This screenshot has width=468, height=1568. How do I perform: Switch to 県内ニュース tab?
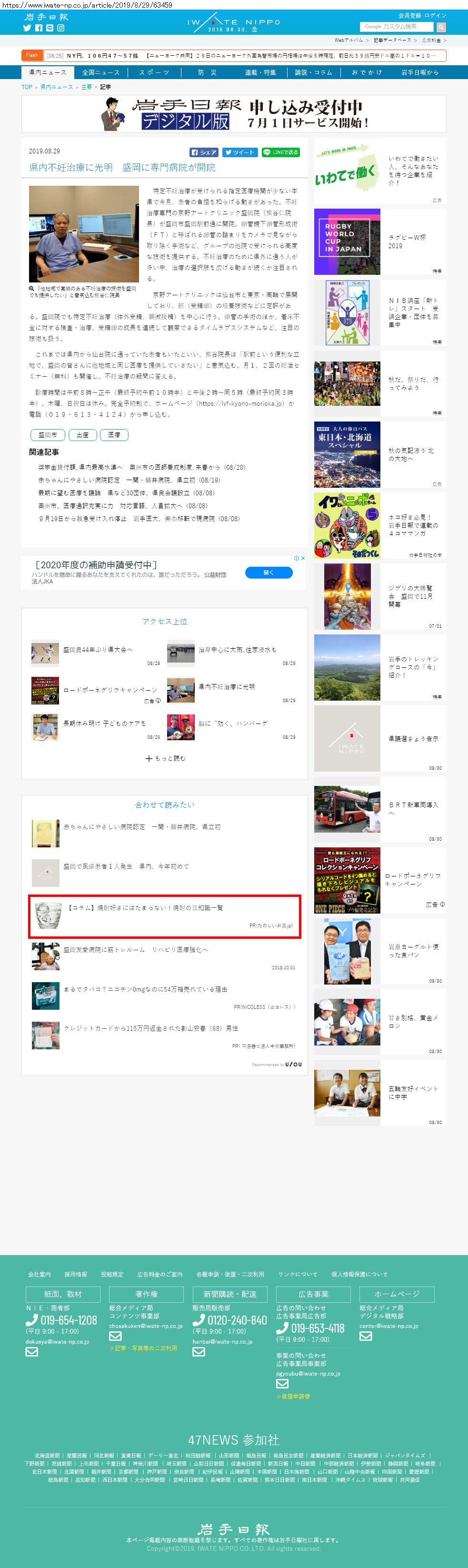click(x=48, y=72)
